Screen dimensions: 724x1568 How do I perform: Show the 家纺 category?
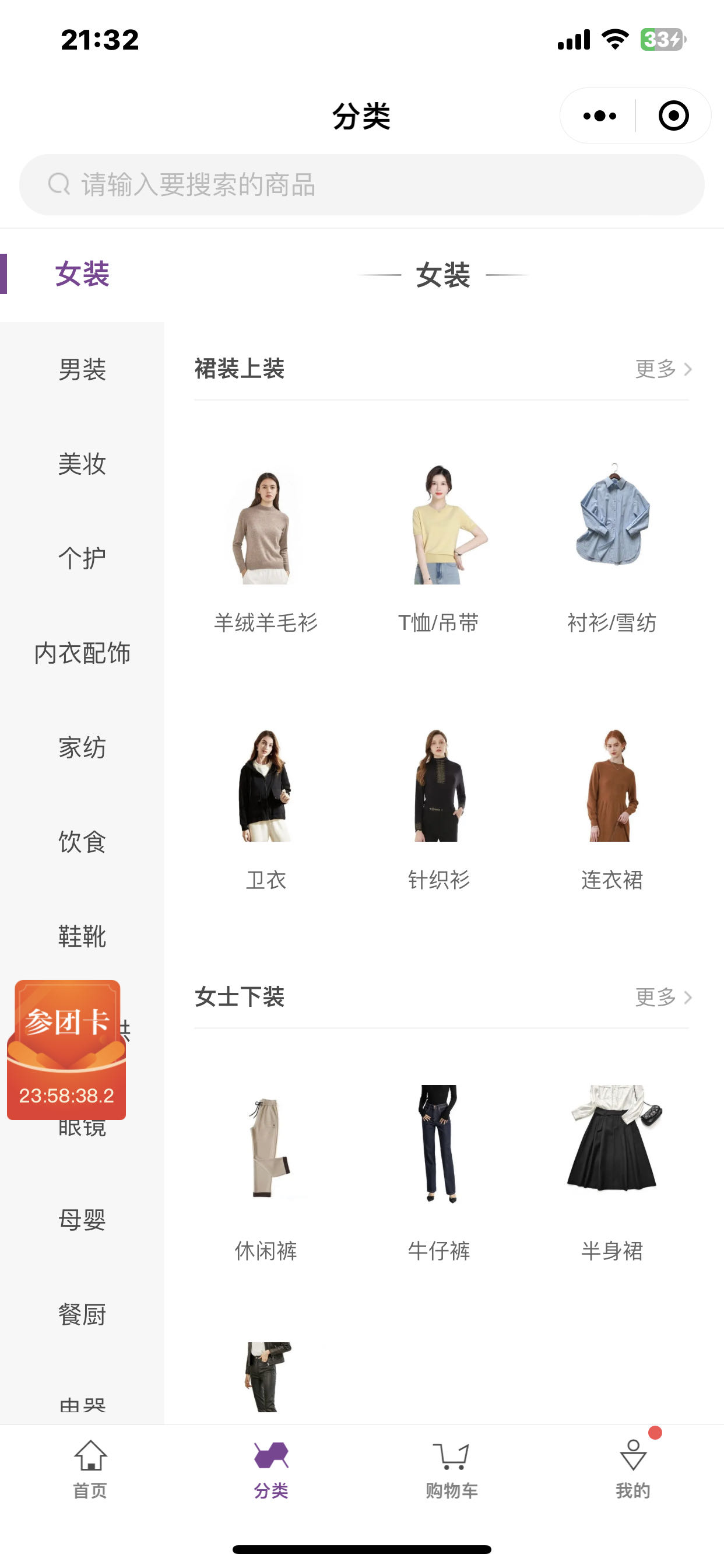(82, 747)
